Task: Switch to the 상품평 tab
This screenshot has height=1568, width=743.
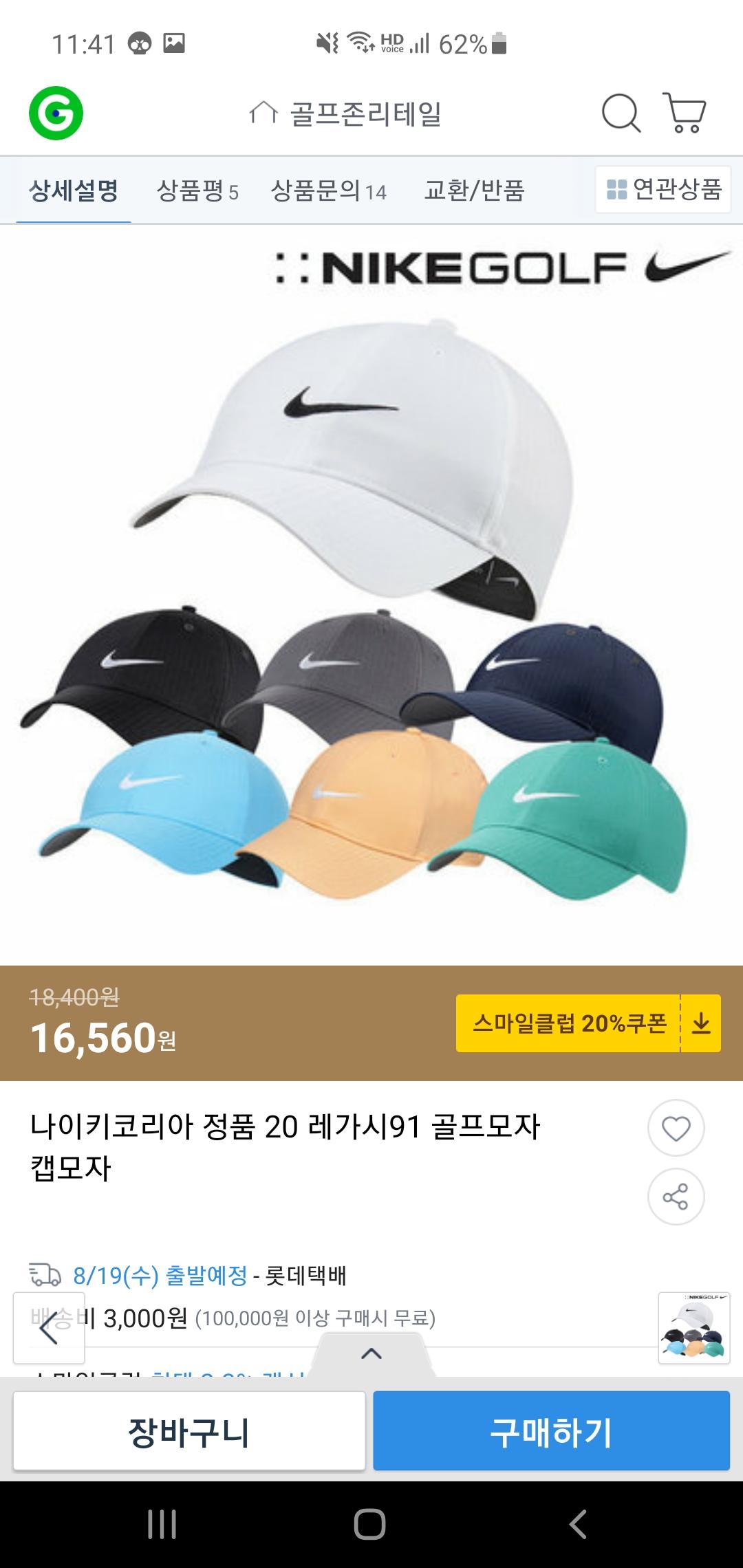Action: click(x=197, y=190)
